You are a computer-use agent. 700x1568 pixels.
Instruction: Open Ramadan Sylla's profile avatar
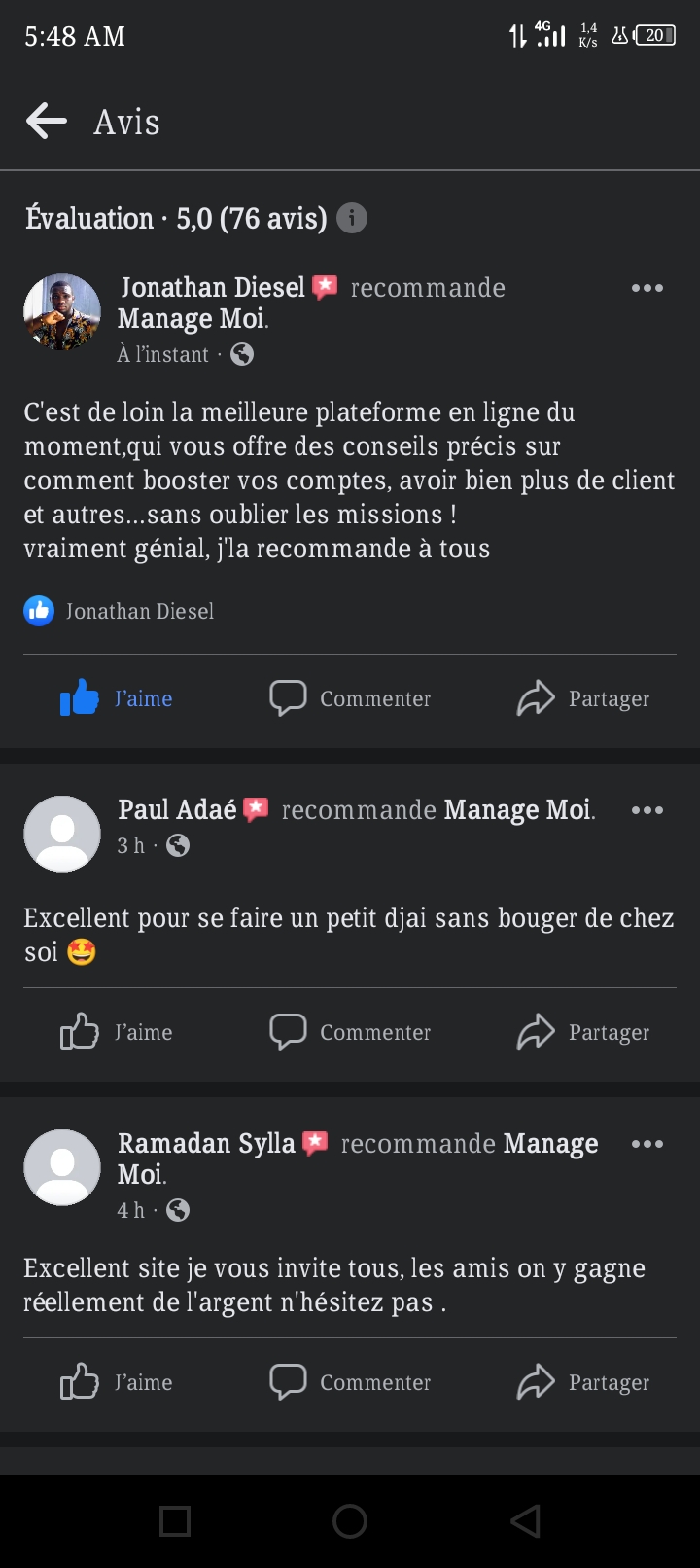pos(62,1167)
